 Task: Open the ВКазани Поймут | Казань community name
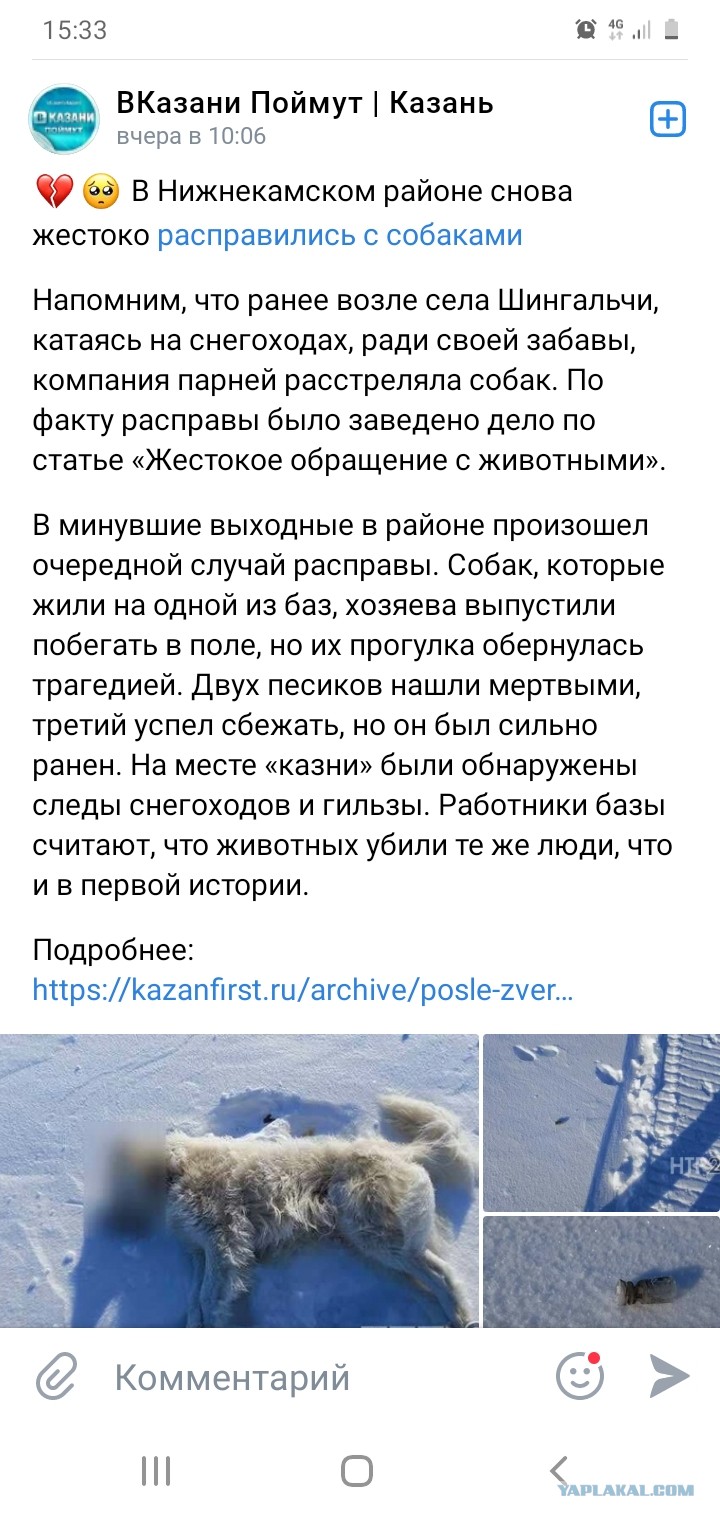coord(305,103)
